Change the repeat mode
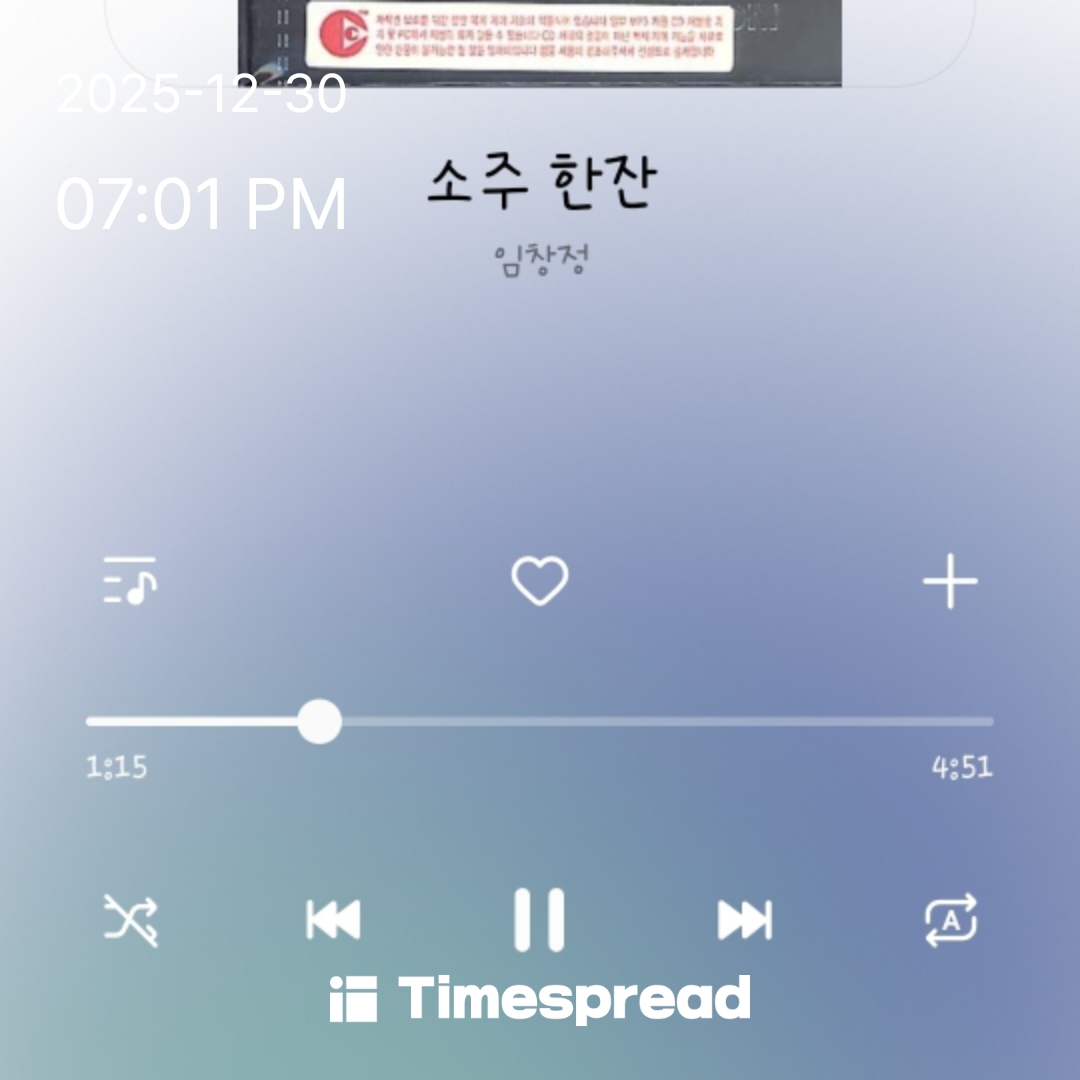The height and width of the screenshot is (1080, 1080). click(949, 920)
